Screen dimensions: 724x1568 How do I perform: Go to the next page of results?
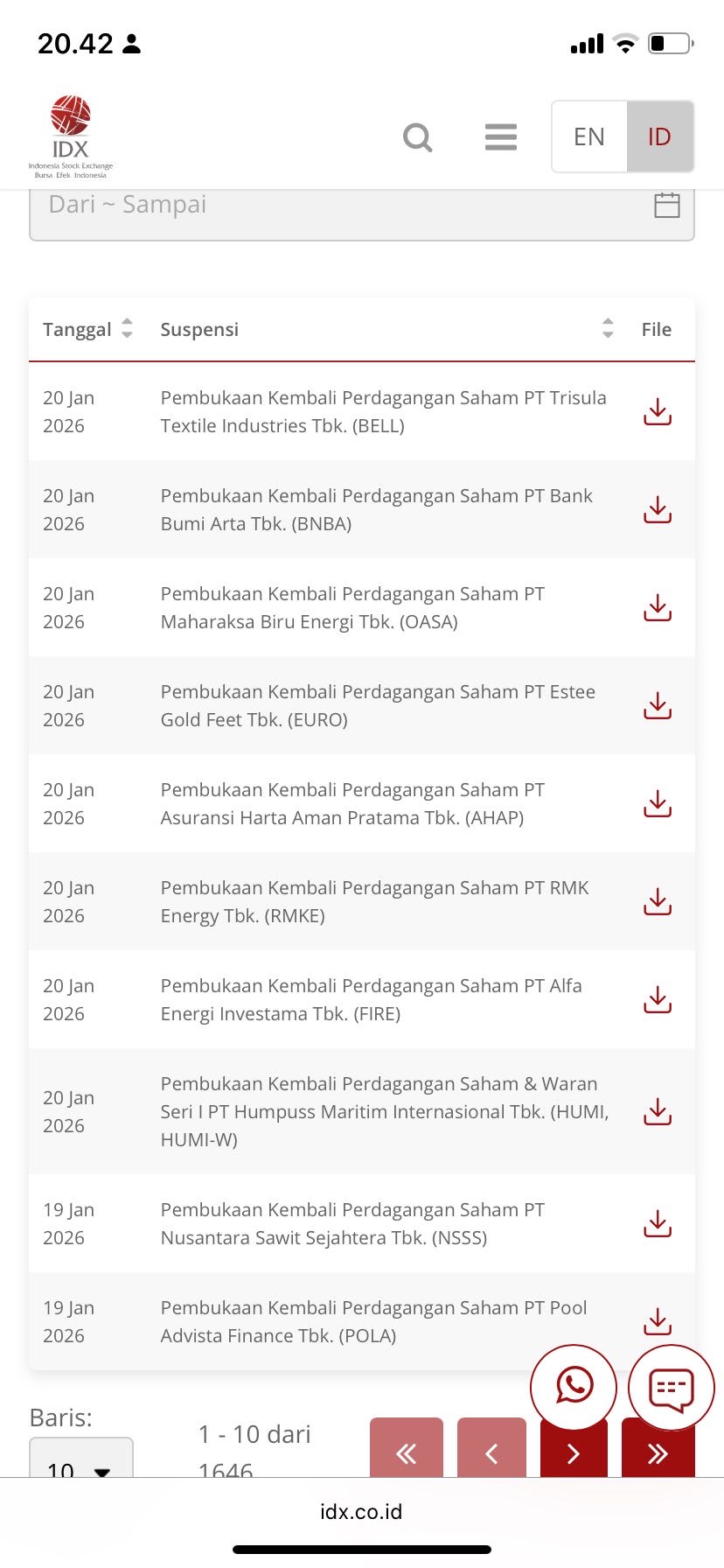click(x=574, y=1452)
